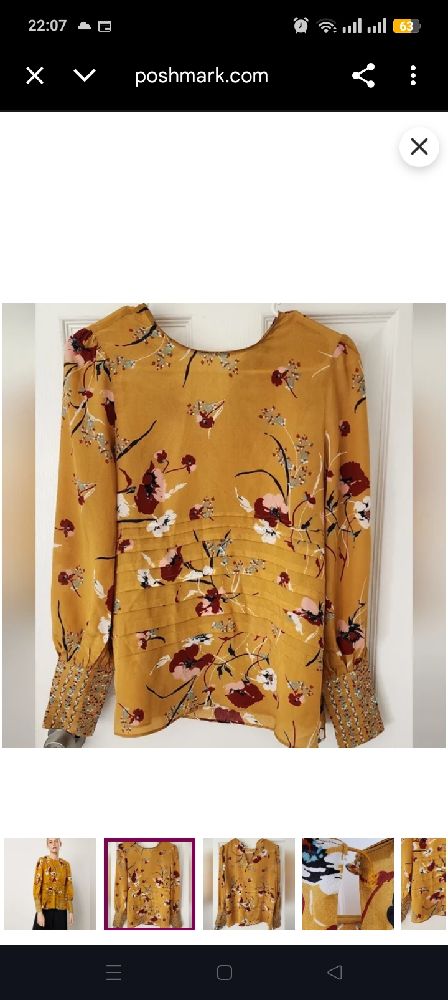Share this poshmark.com page
The height and width of the screenshot is (1000, 448).
click(x=363, y=75)
